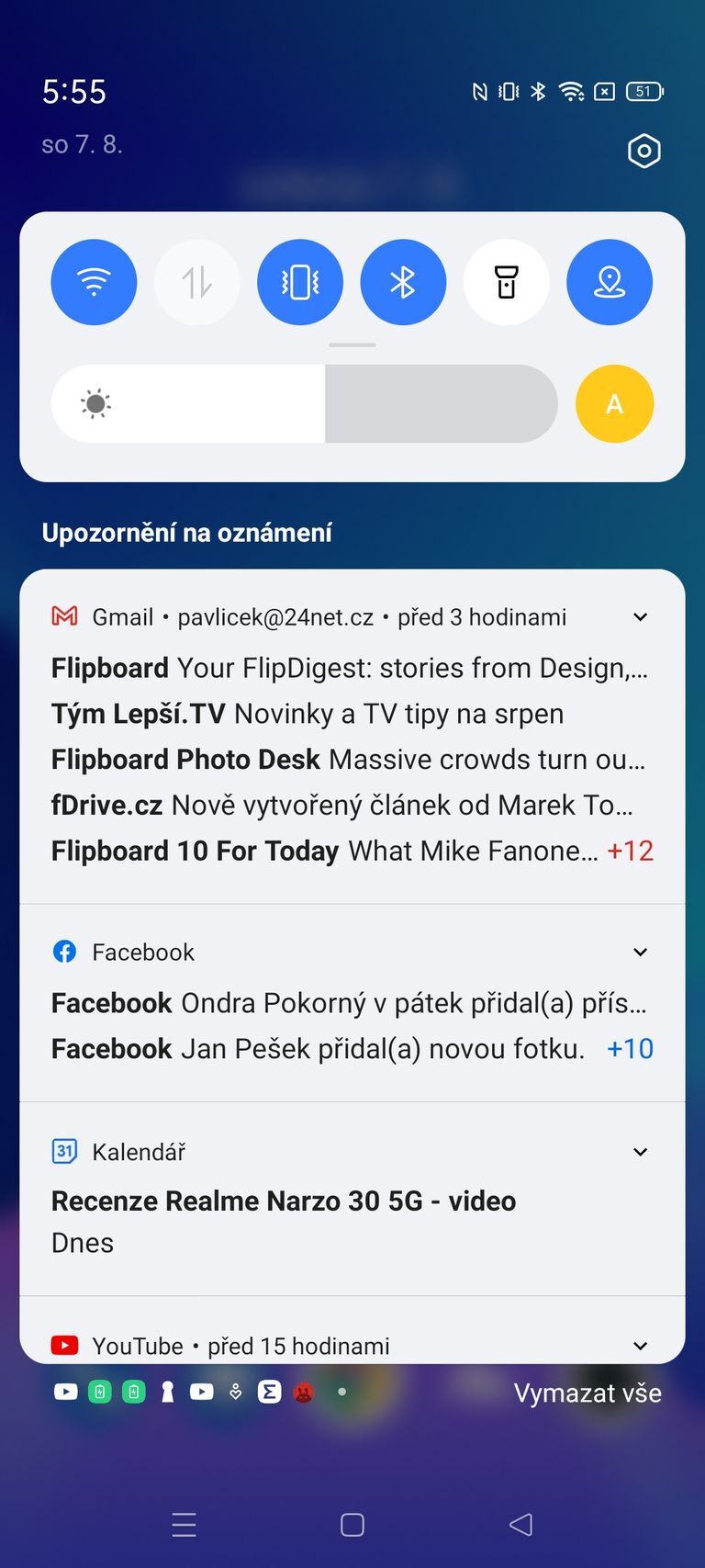705x1568 pixels.
Task: Turn off location quick toggle
Action: (610, 282)
